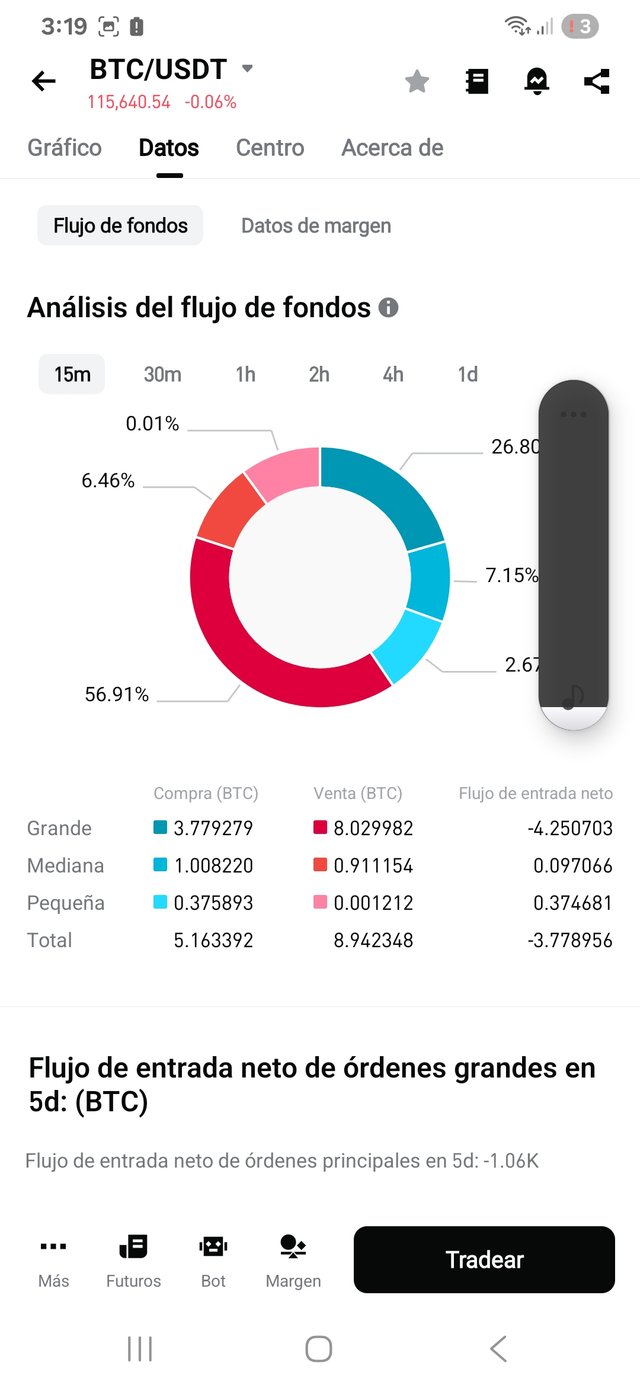640x1387 pixels.
Task: Open the Bot trading option
Action: click(x=213, y=1260)
